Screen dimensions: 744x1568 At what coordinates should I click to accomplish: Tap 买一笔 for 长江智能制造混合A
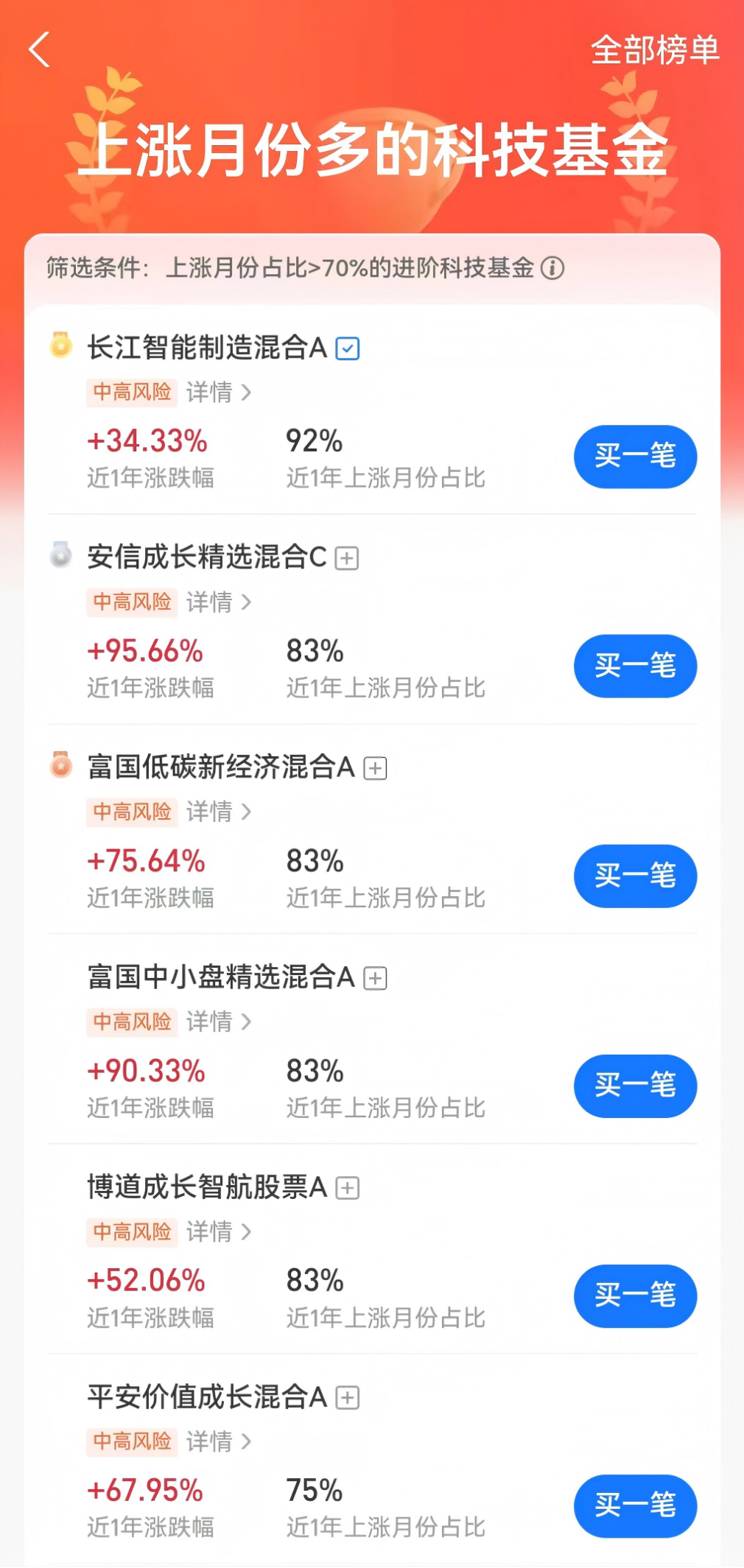[635, 457]
